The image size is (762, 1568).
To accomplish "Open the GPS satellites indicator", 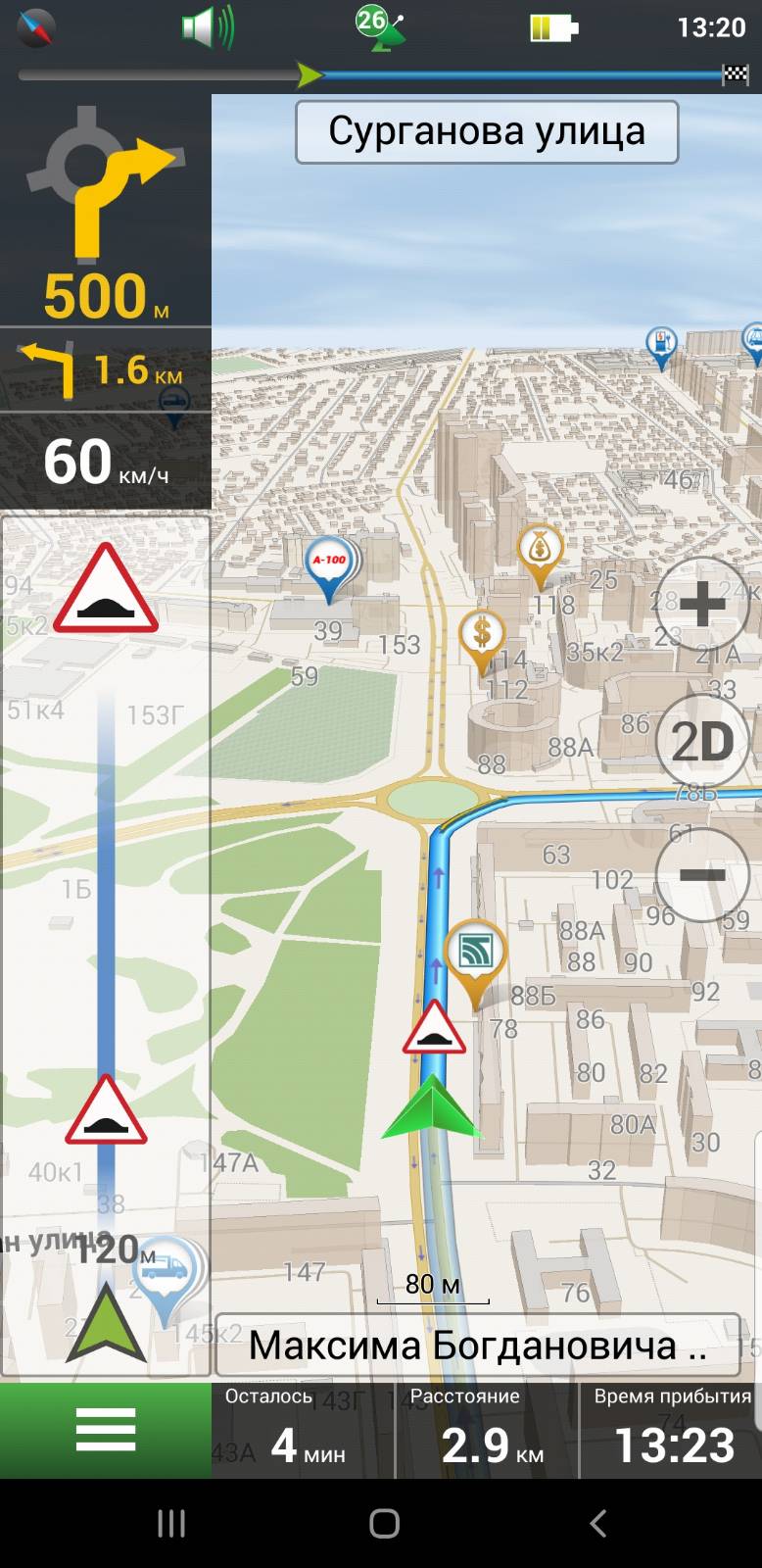I will tap(380, 26).
